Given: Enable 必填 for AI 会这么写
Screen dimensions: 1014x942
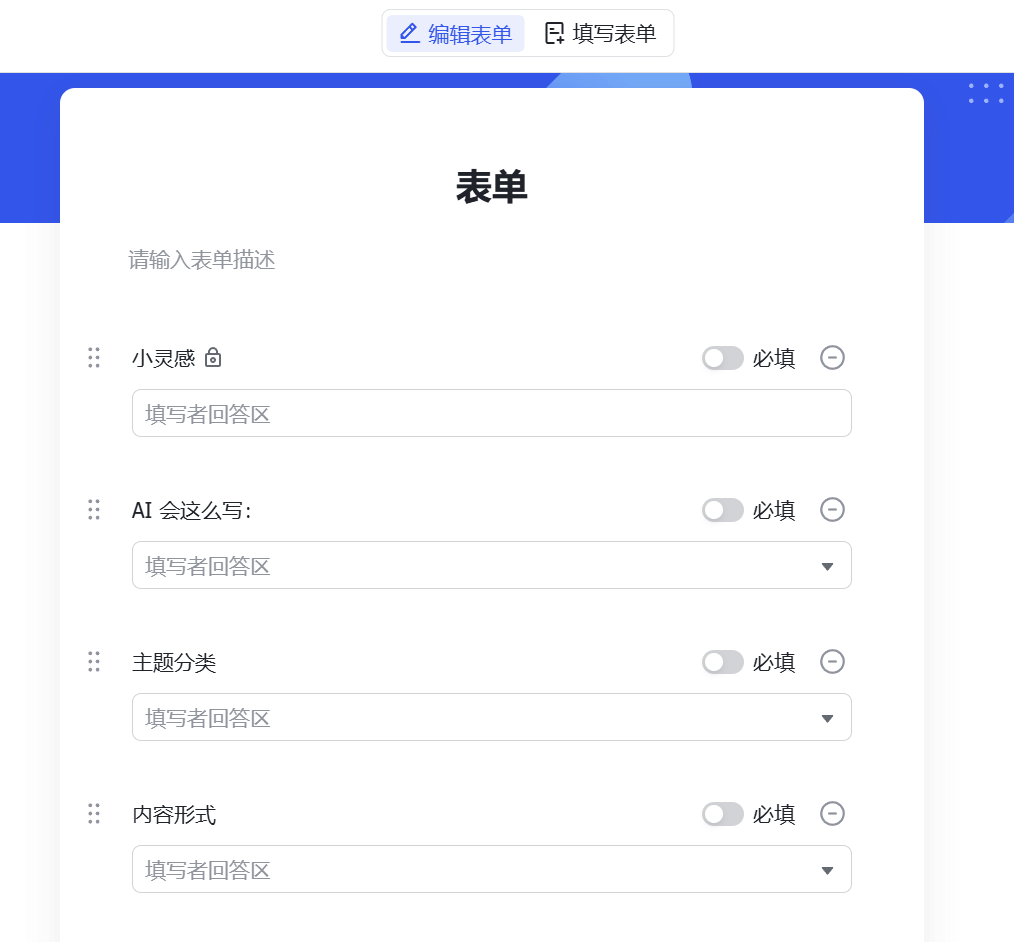Looking at the screenshot, I should pyautogui.click(x=722, y=510).
